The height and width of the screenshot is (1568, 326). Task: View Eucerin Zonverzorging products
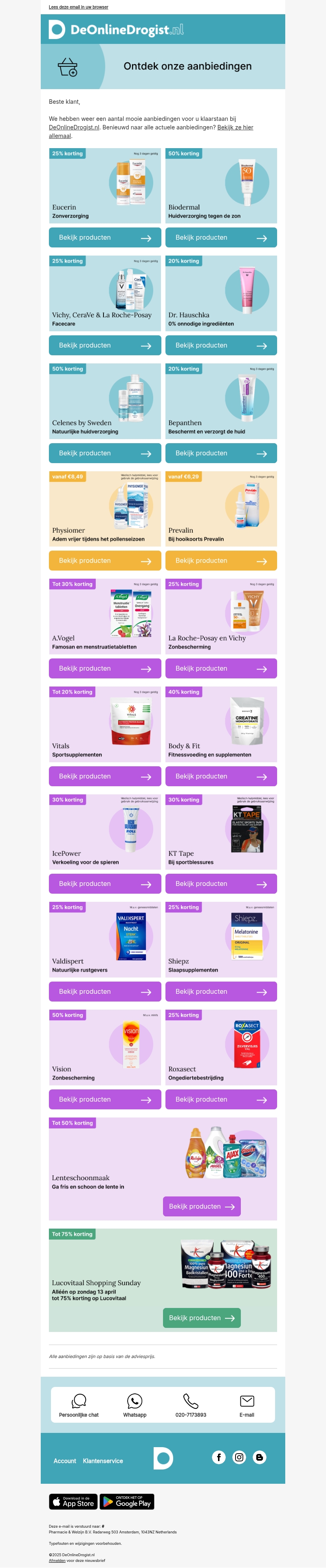[105, 237]
